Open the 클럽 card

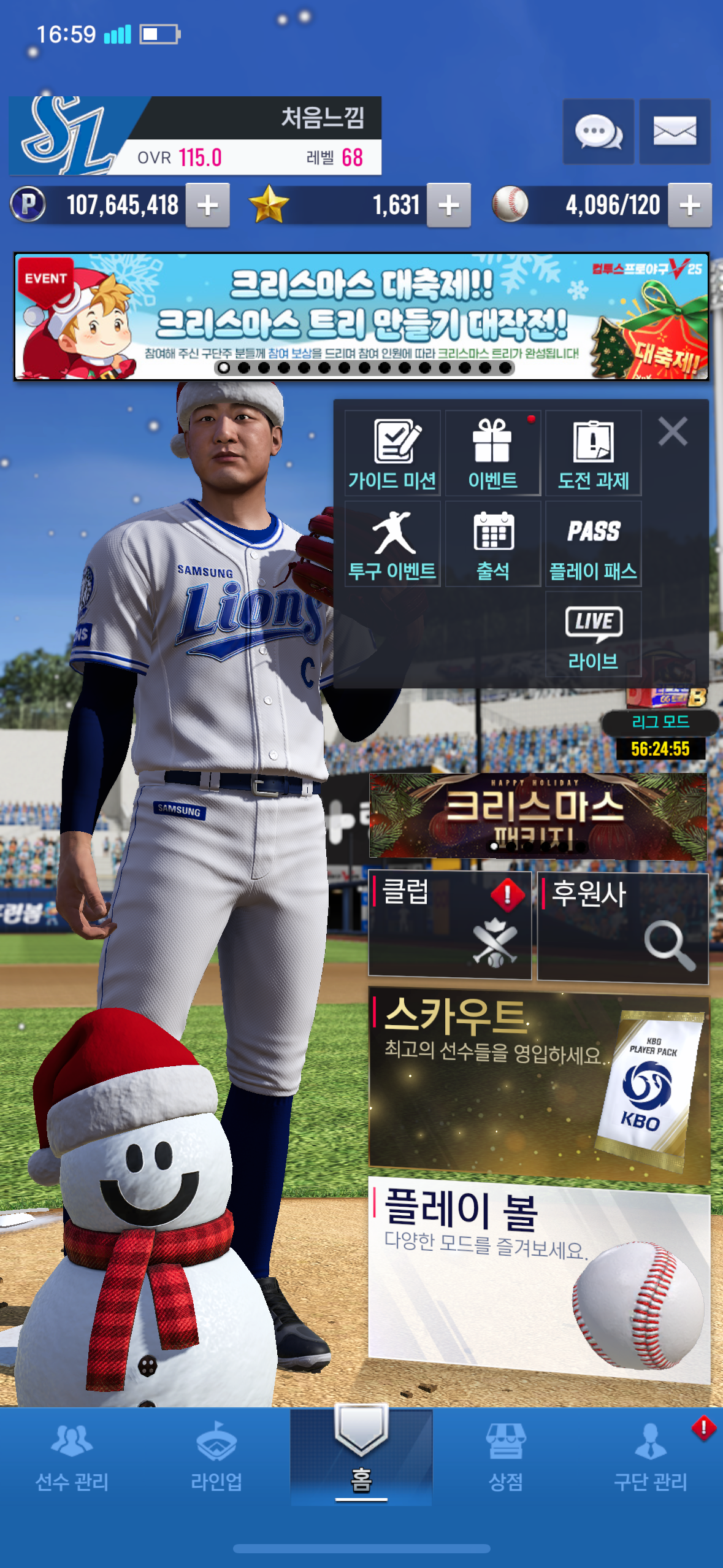click(449, 924)
